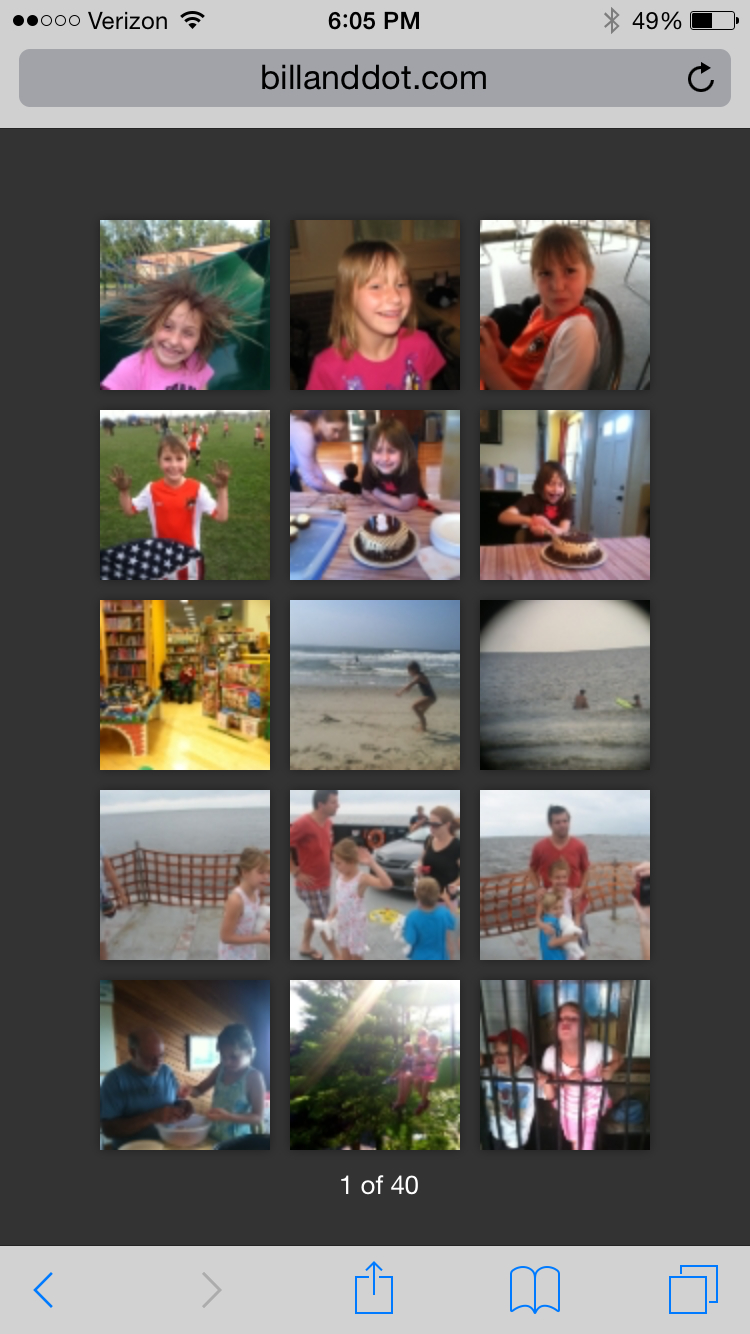Open photo of girl in pink shirt indoors
This screenshot has height=1334, width=750.
point(375,305)
